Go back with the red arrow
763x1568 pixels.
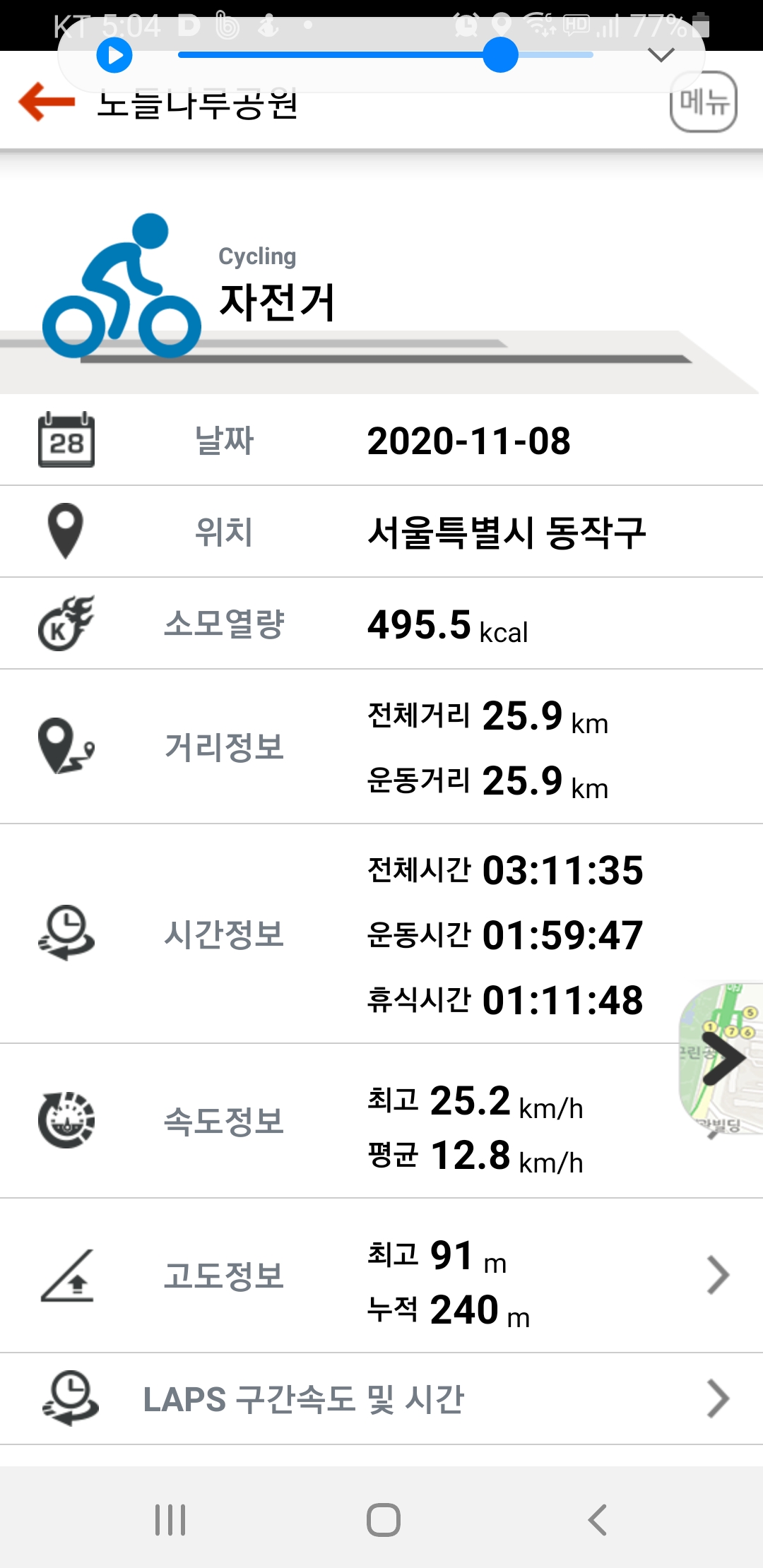point(47,102)
